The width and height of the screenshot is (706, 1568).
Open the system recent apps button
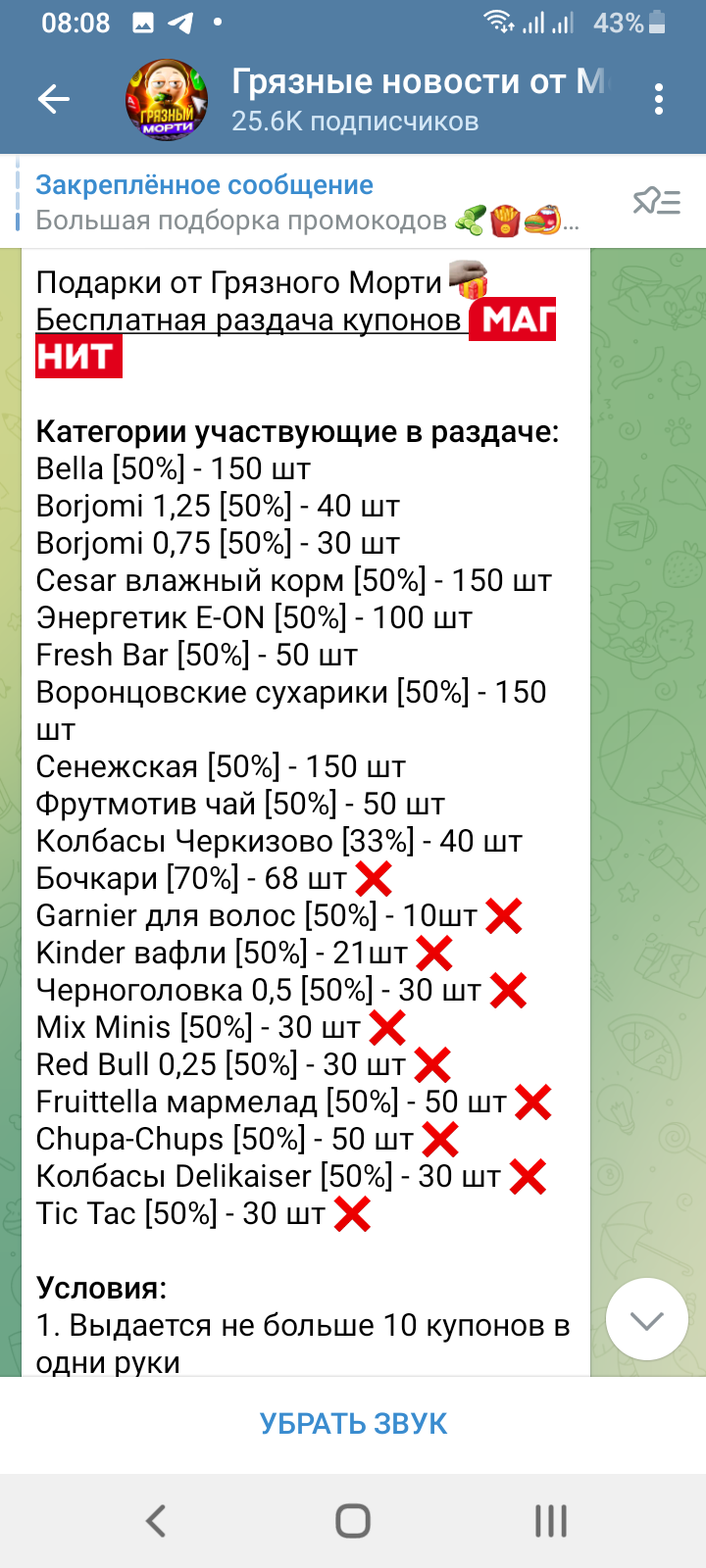pos(551,1521)
